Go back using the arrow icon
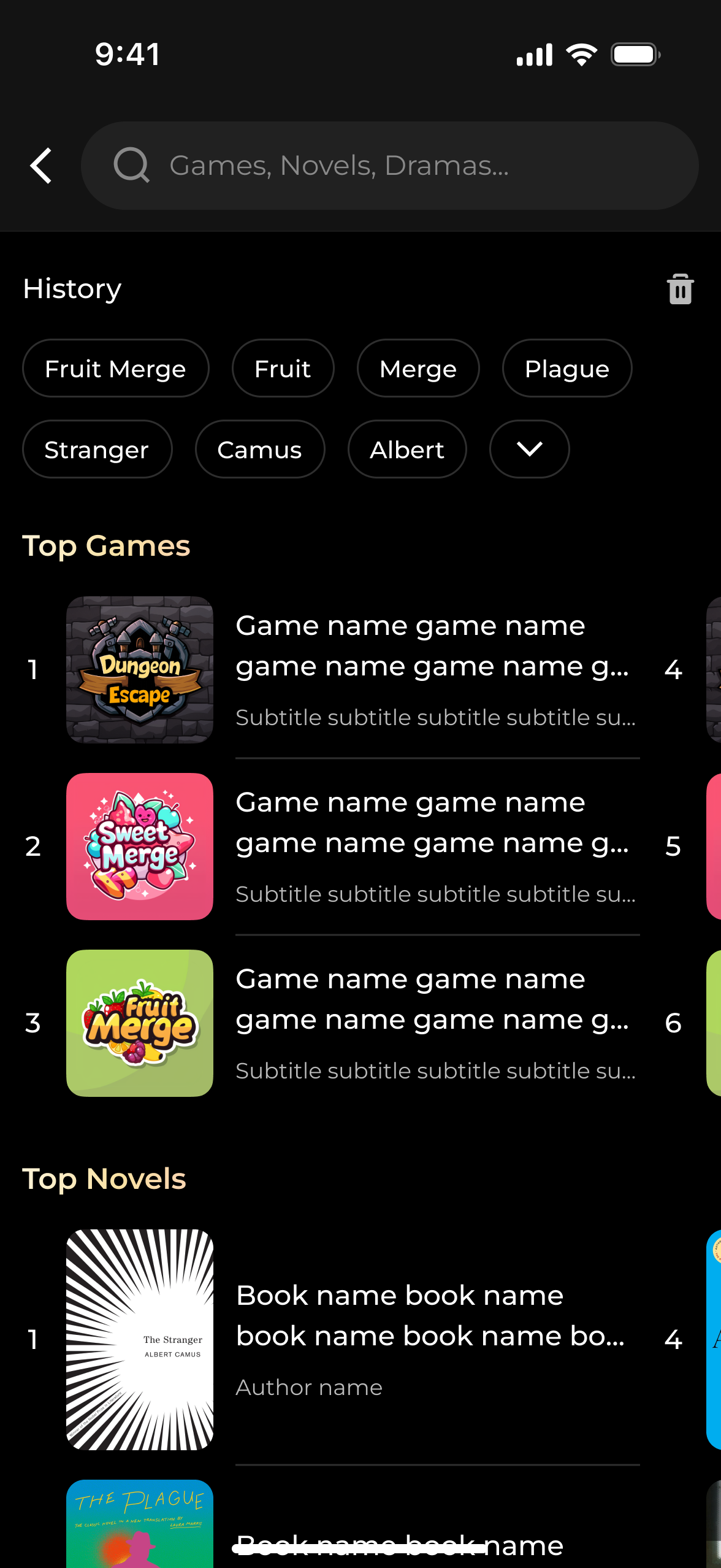Viewport: 721px width, 1568px height. click(41, 166)
